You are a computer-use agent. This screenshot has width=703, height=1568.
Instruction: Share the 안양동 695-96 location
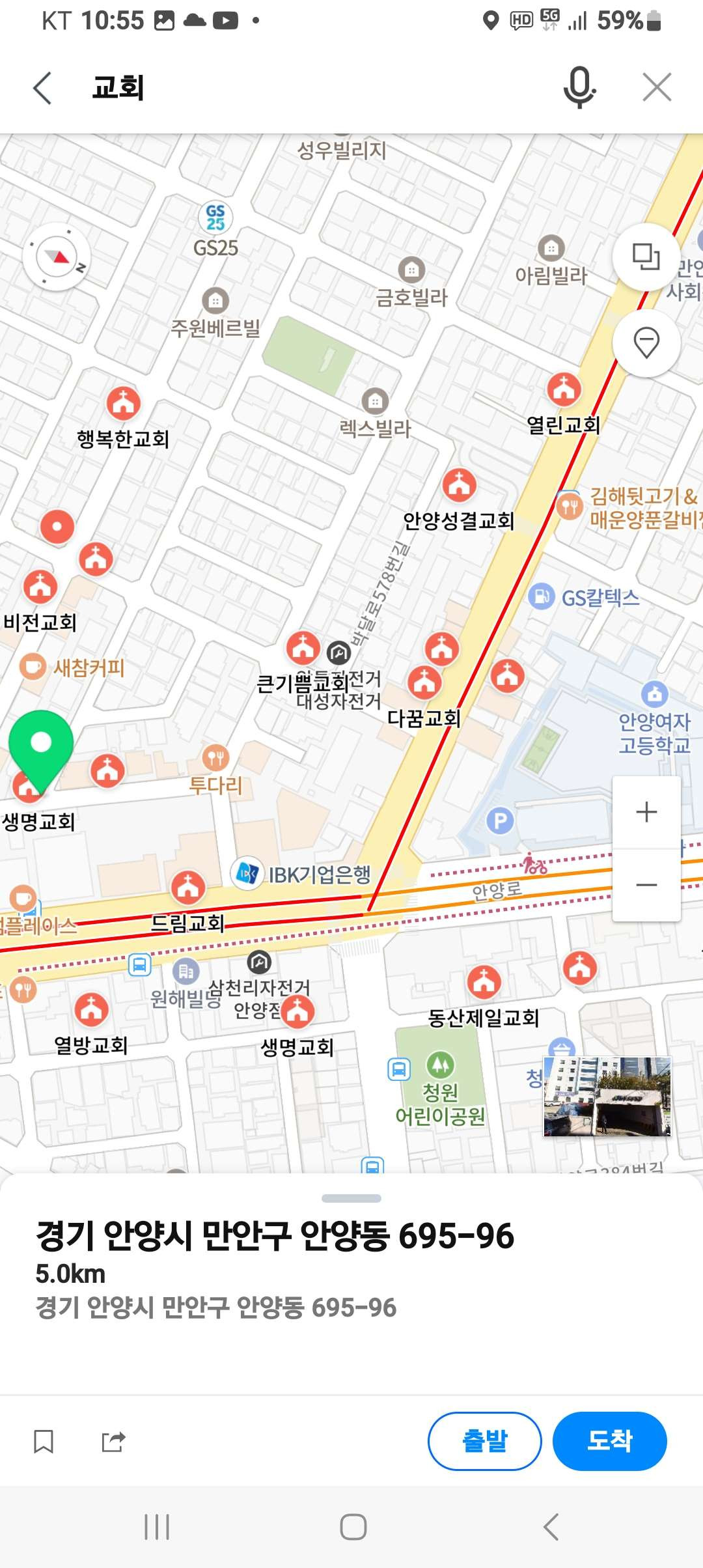point(113,1441)
